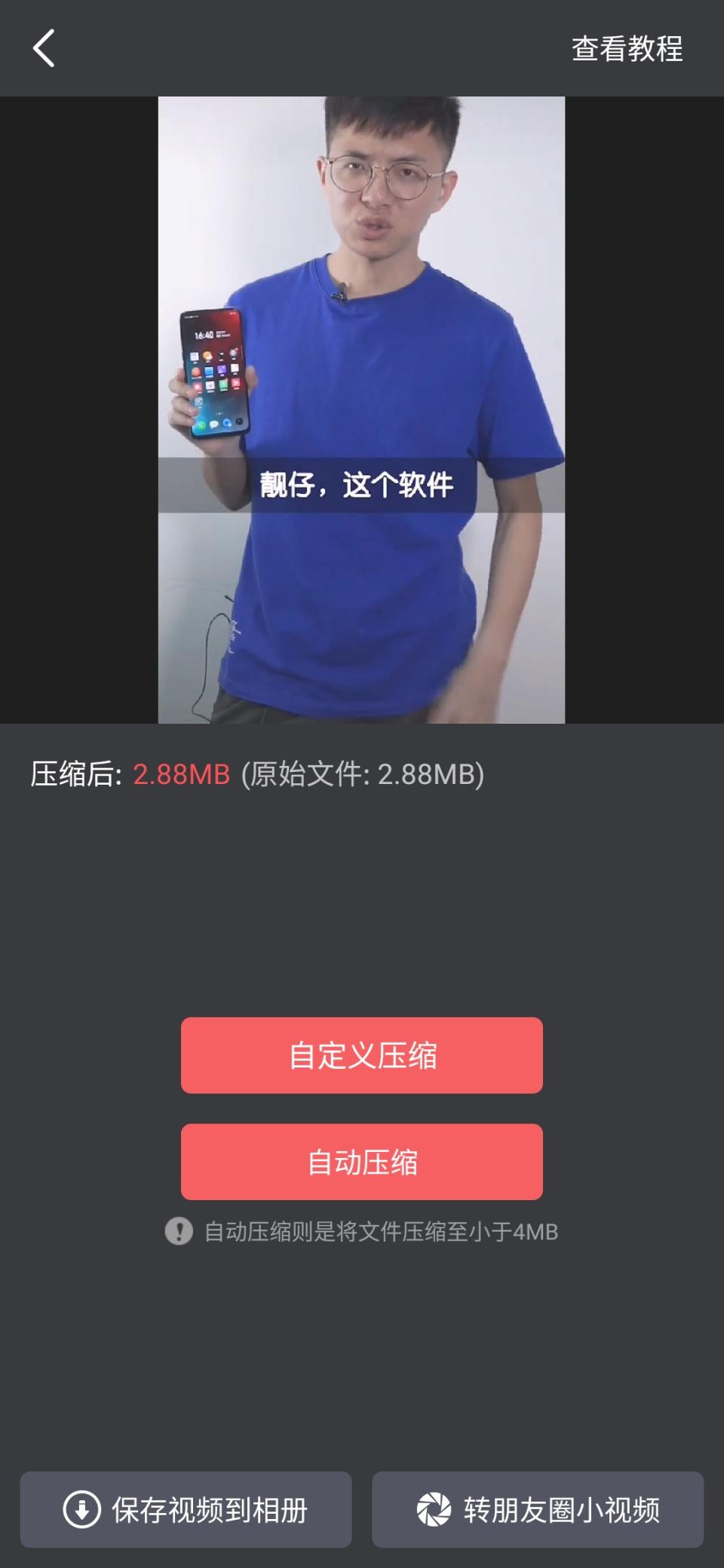The width and height of the screenshot is (724, 1568).
Task: Go back using the top-left arrow
Action: (44, 48)
